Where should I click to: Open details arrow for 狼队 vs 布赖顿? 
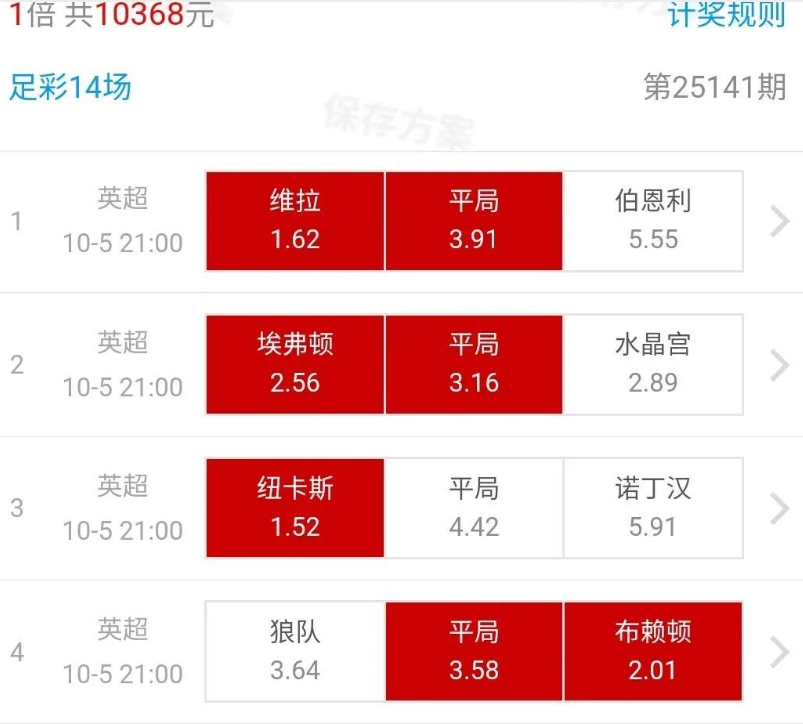tap(780, 652)
